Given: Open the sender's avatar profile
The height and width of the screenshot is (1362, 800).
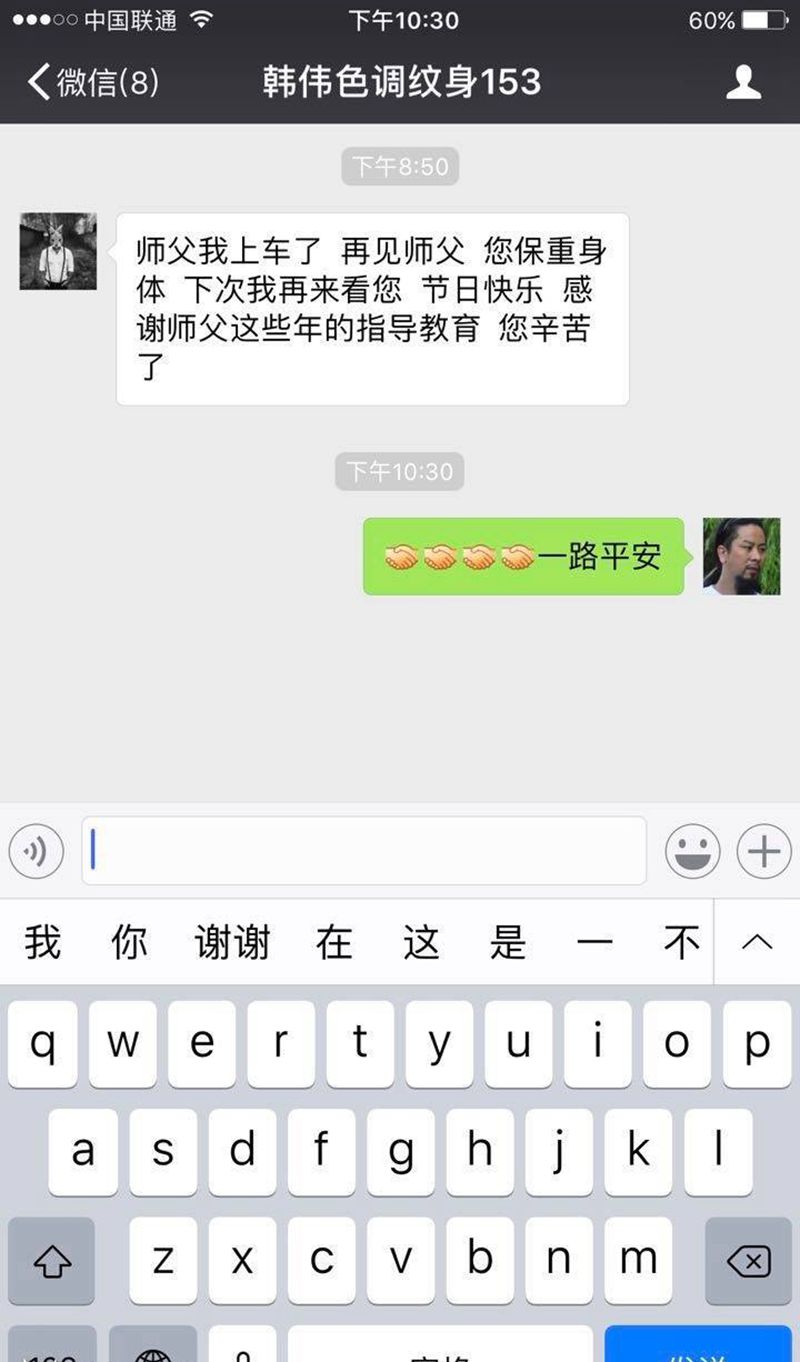Looking at the screenshot, I should click(58, 251).
